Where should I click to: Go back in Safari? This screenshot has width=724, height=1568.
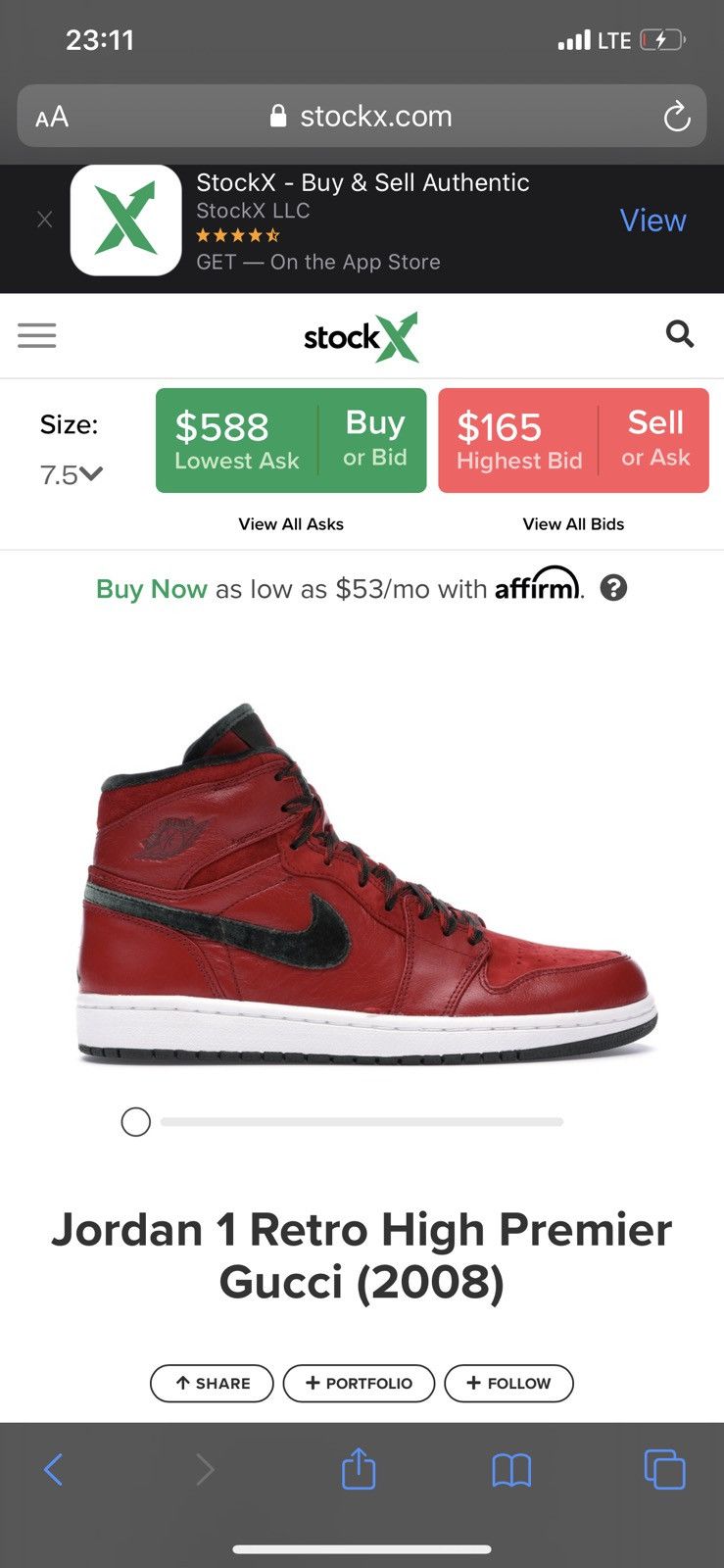(x=54, y=1469)
